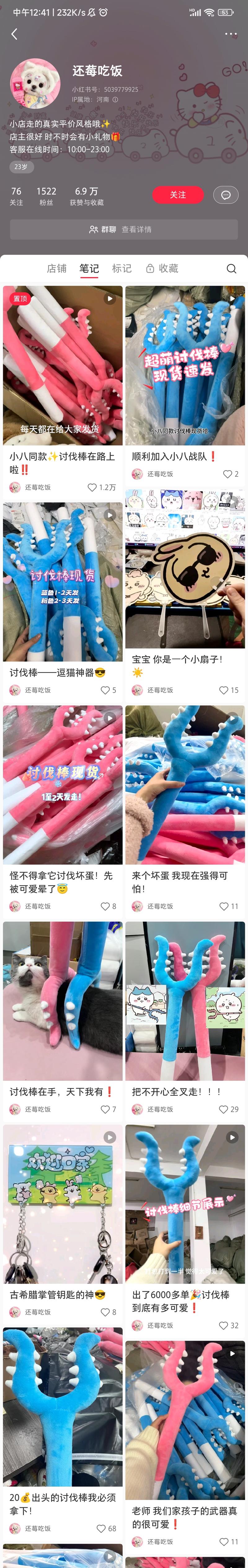Open the note 古希腊掌管钥匙的神
Image resolution: width=248 pixels, height=1568 pixels.
(x=63, y=1205)
